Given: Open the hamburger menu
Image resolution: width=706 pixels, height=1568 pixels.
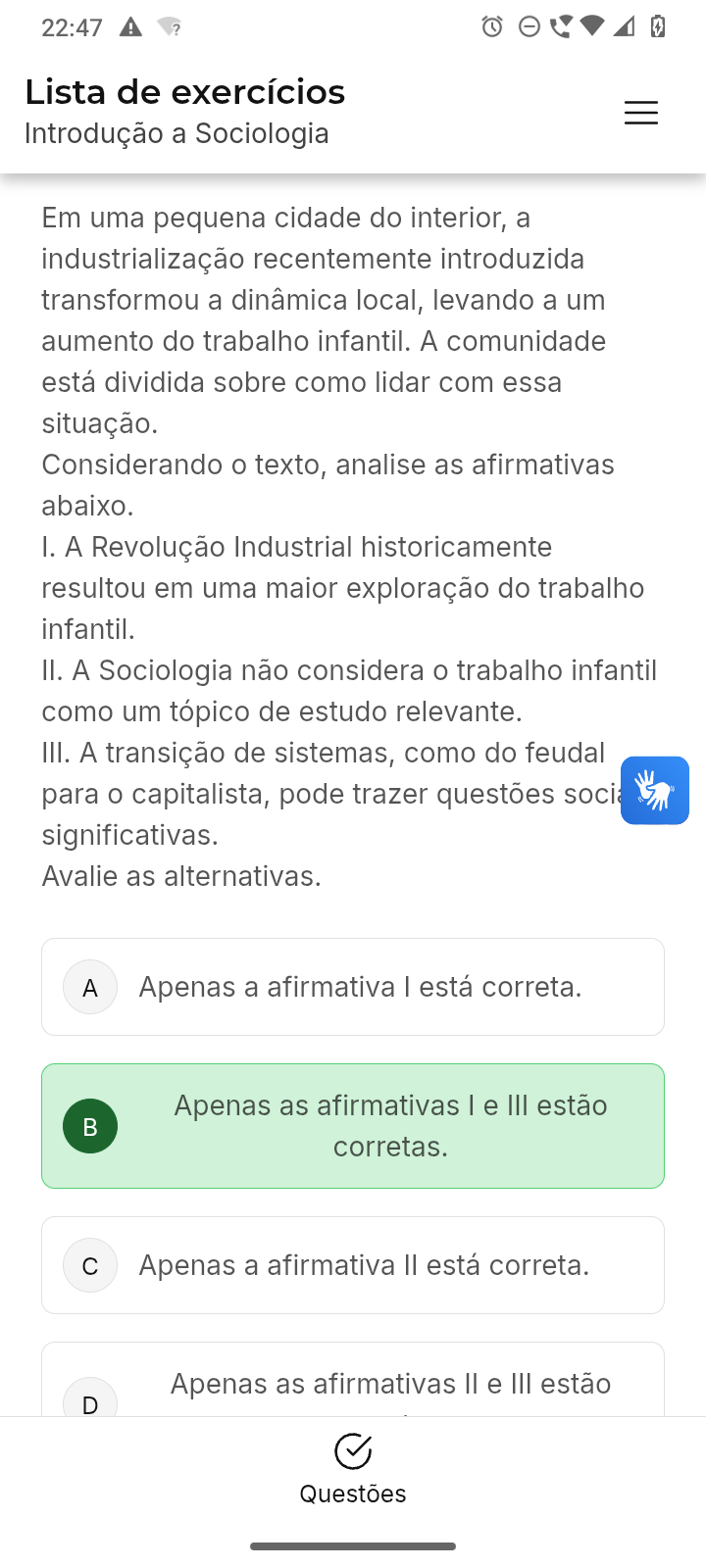Looking at the screenshot, I should tap(641, 113).
